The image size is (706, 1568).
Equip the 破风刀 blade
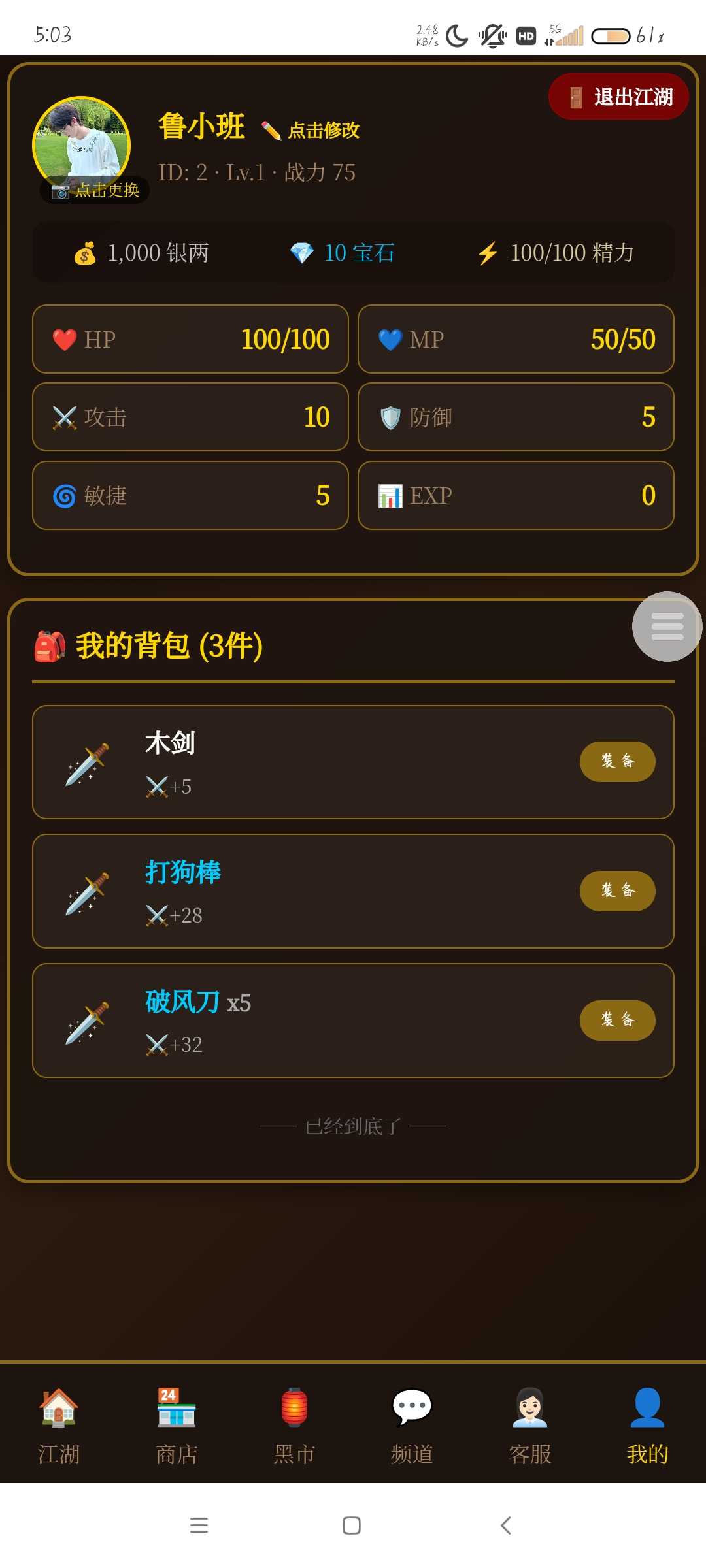[617, 1020]
